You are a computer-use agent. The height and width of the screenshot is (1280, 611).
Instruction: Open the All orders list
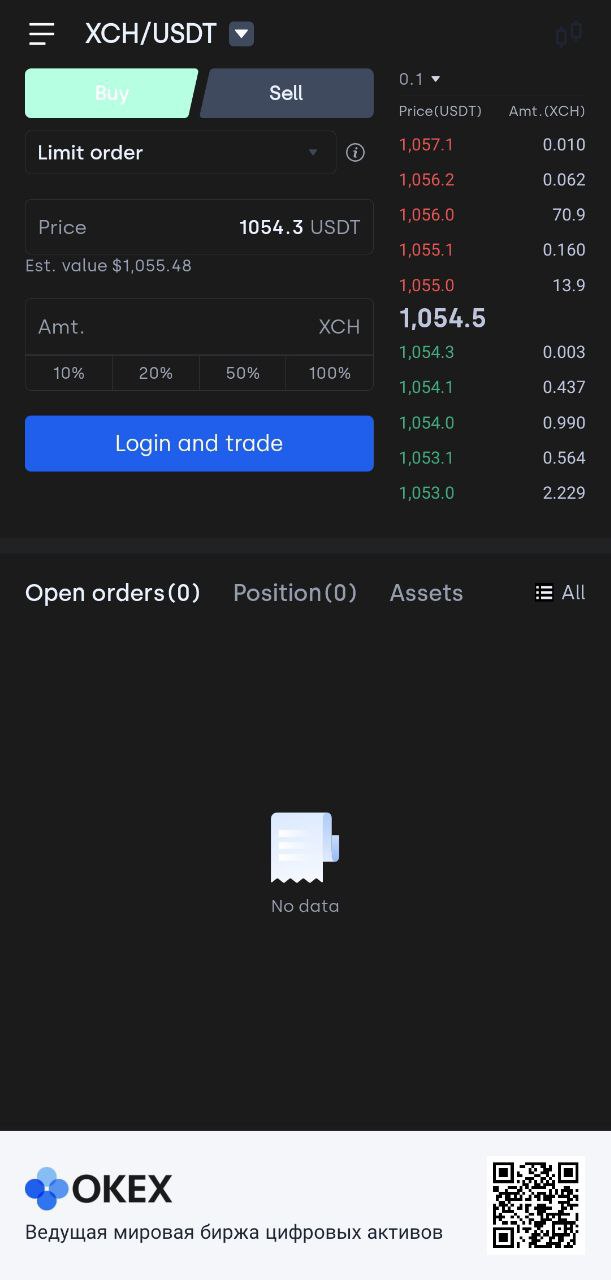pyautogui.click(x=560, y=592)
